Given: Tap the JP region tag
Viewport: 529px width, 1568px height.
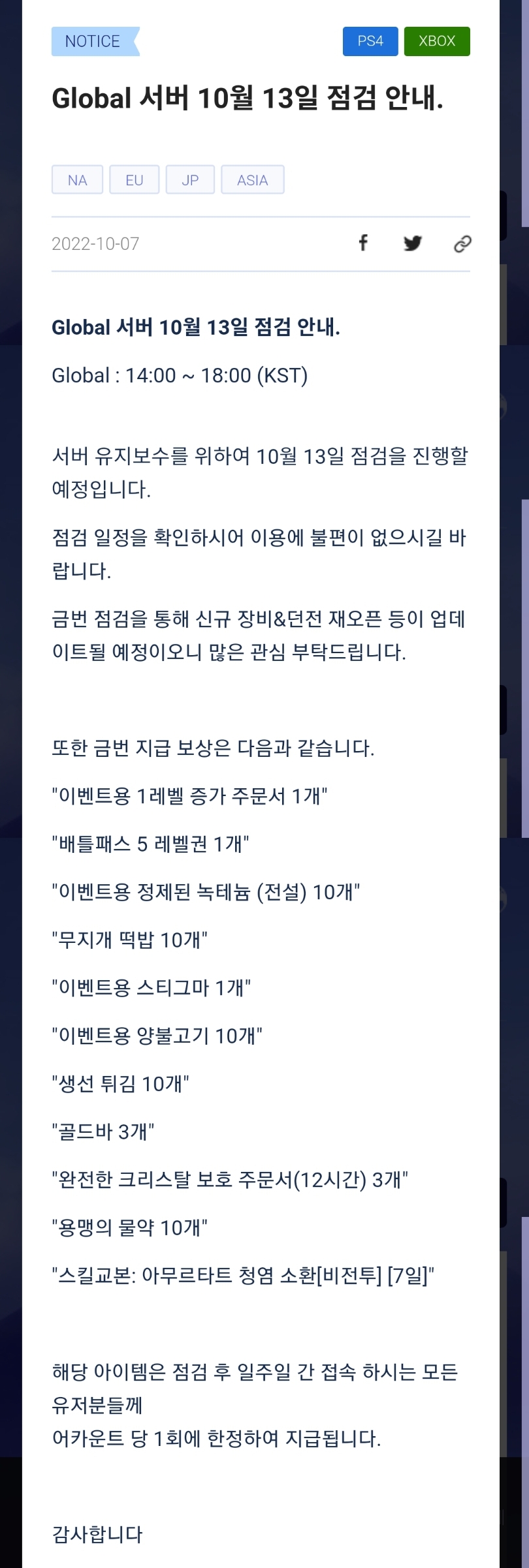Looking at the screenshot, I should pyautogui.click(x=190, y=180).
